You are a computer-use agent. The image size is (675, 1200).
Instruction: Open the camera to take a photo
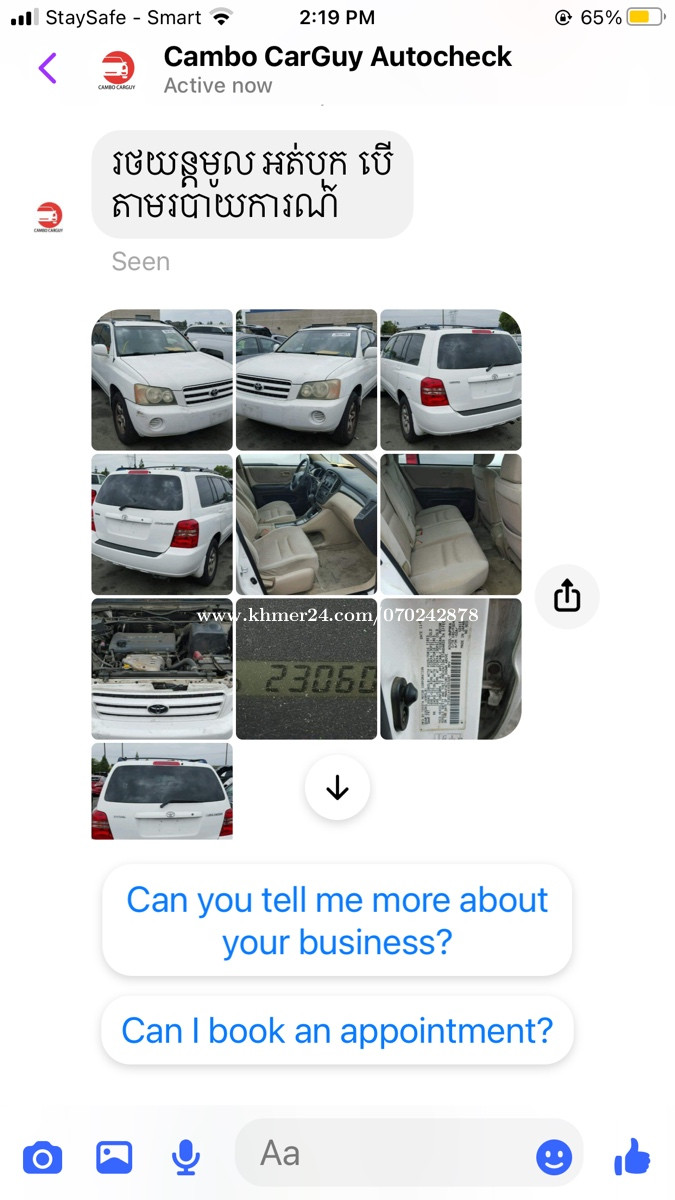click(x=42, y=1157)
